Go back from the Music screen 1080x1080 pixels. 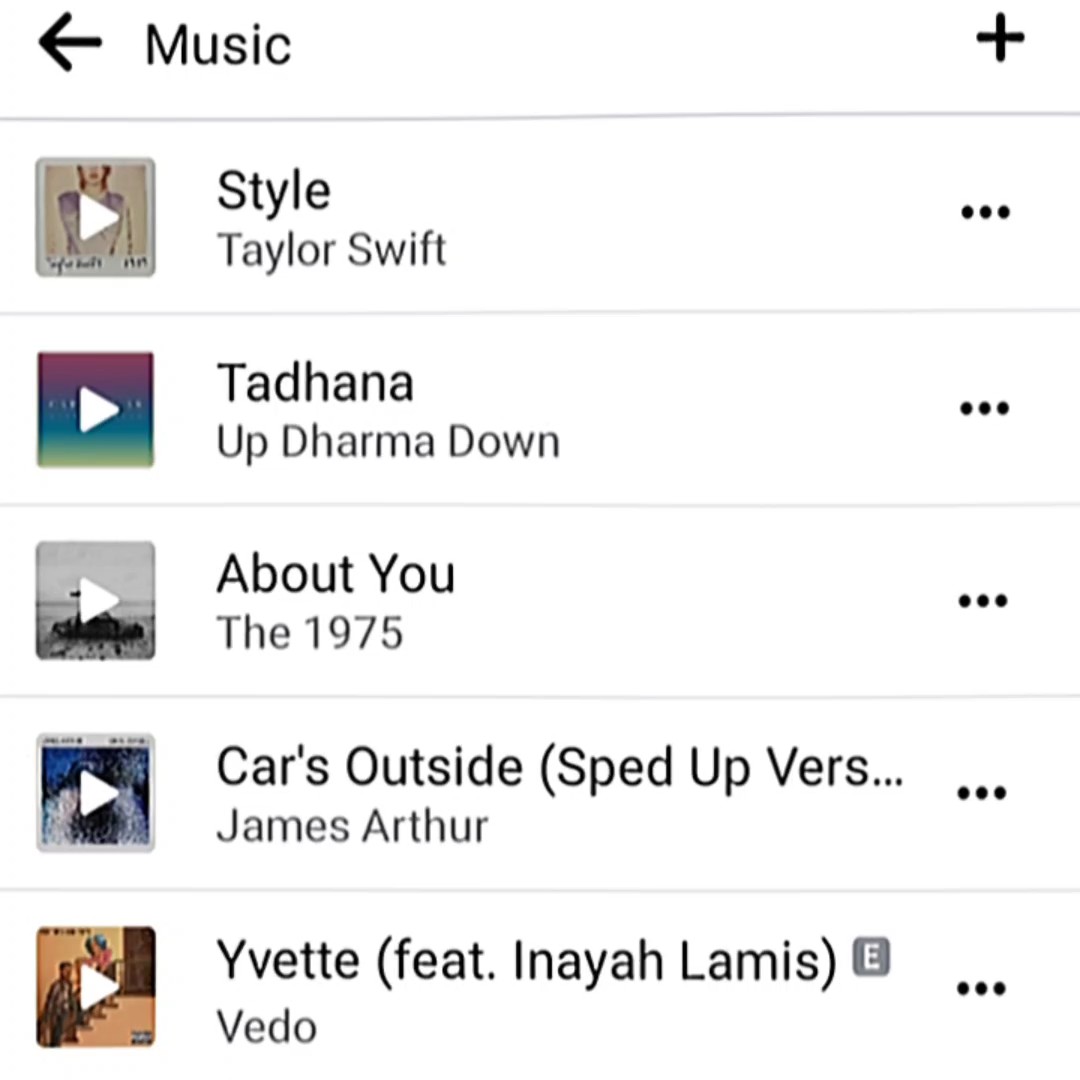click(x=70, y=45)
